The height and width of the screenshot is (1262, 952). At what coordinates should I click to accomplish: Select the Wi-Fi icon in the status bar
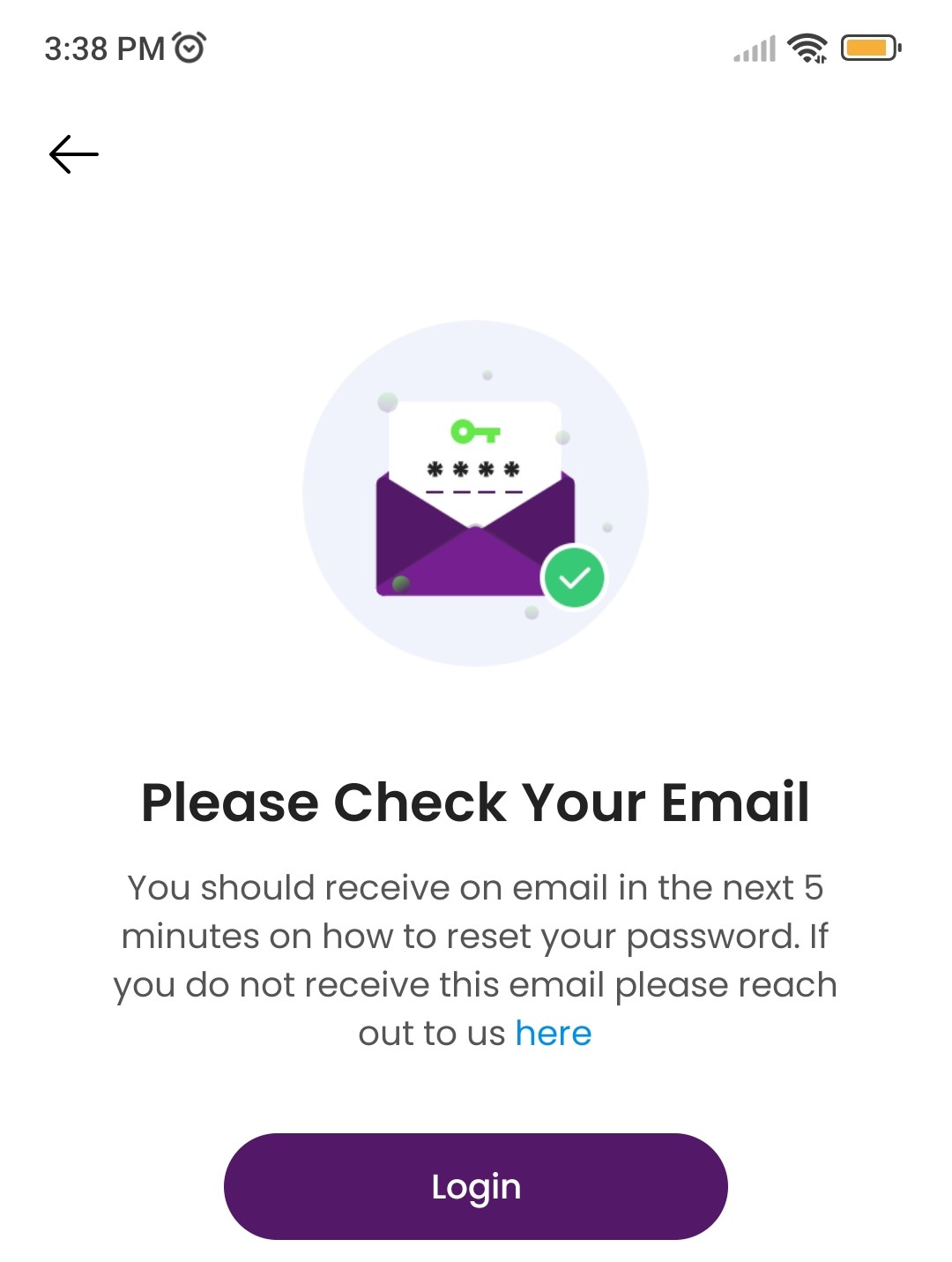tap(807, 49)
